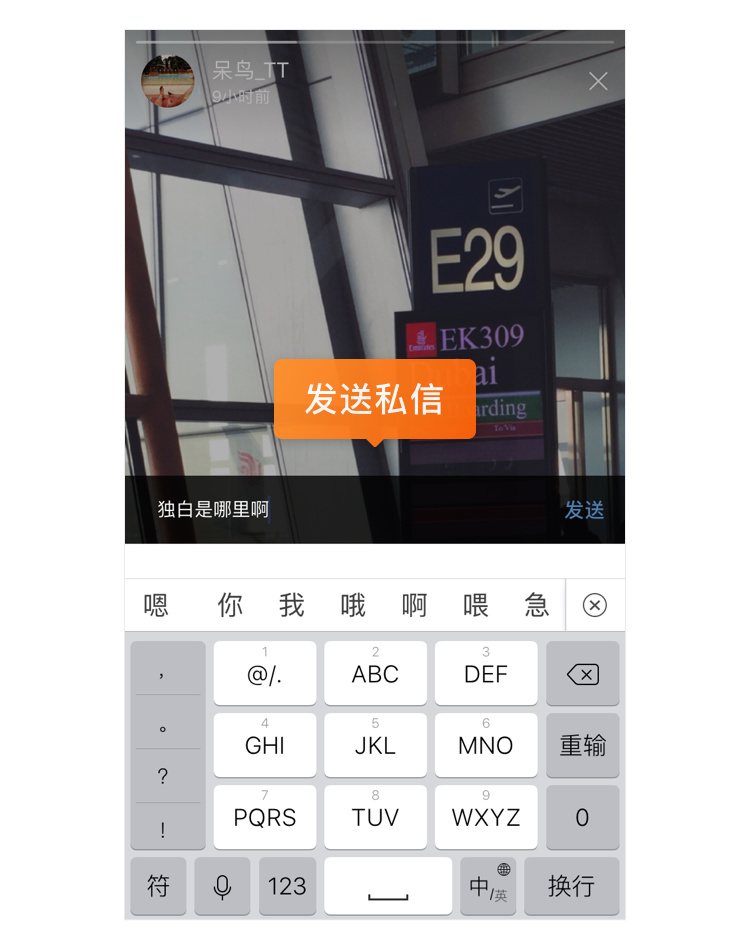Choose candidate word 我
Screen dimensions: 750x950
pyautogui.click(x=291, y=605)
